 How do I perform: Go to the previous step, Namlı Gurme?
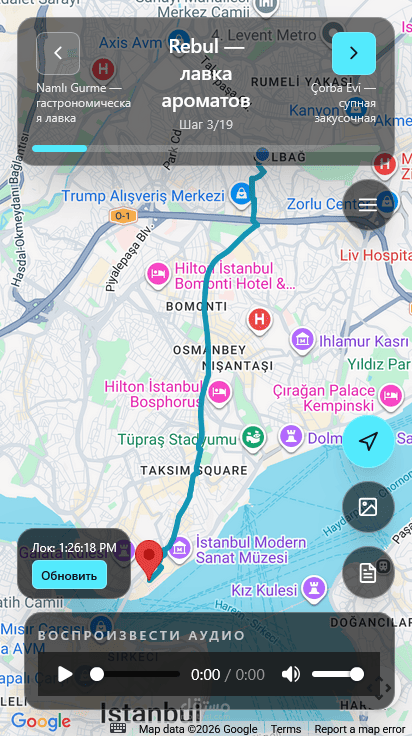[58, 54]
